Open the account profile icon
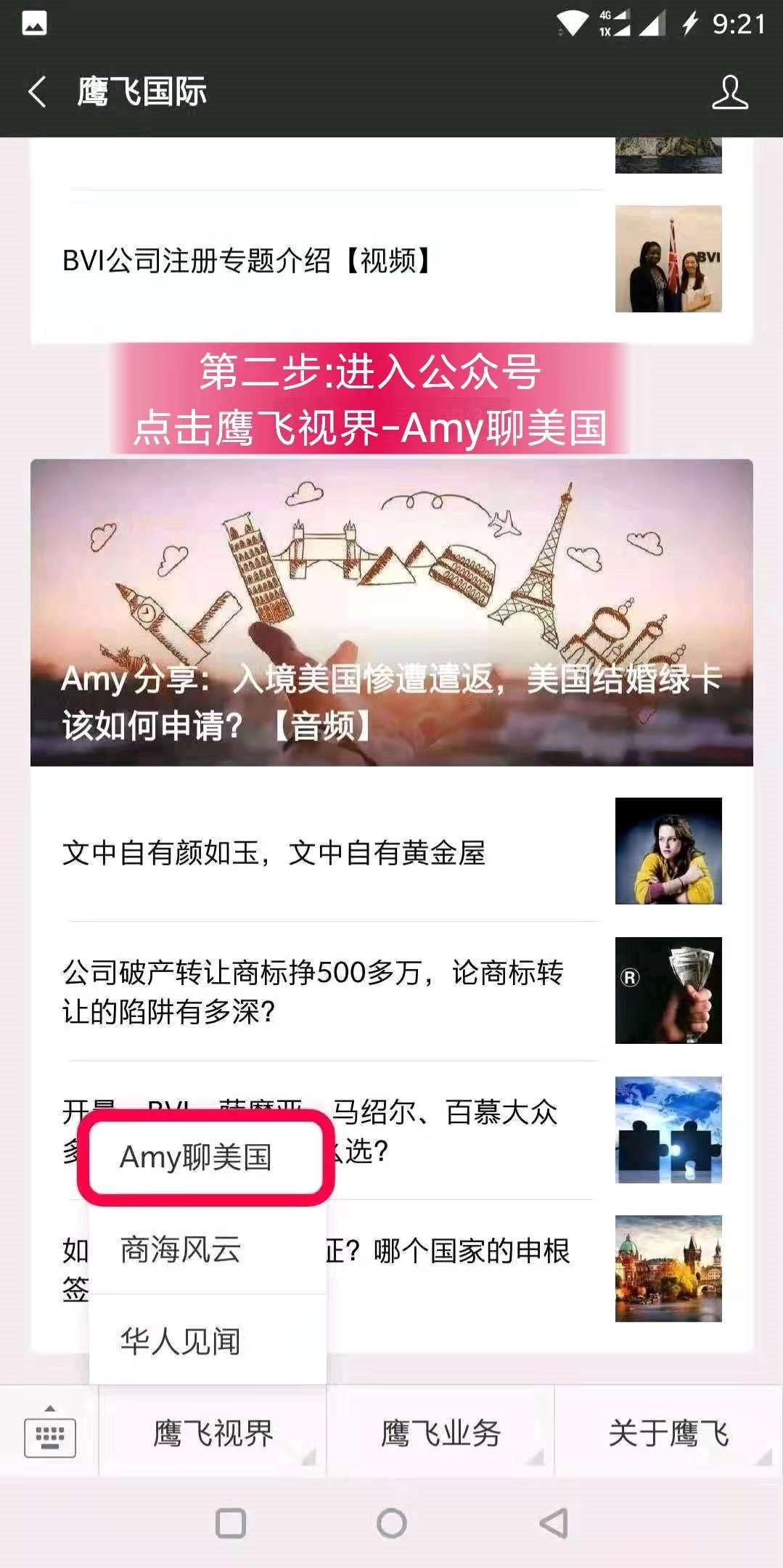Image resolution: width=783 pixels, height=1568 pixels. coord(729,92)
